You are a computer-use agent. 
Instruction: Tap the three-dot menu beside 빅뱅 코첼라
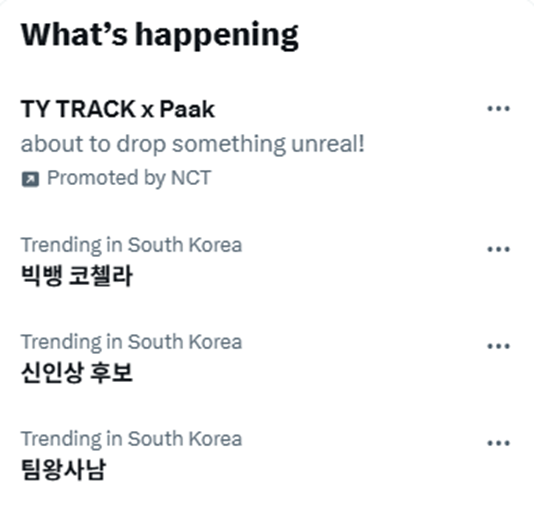tap(498, 249)
